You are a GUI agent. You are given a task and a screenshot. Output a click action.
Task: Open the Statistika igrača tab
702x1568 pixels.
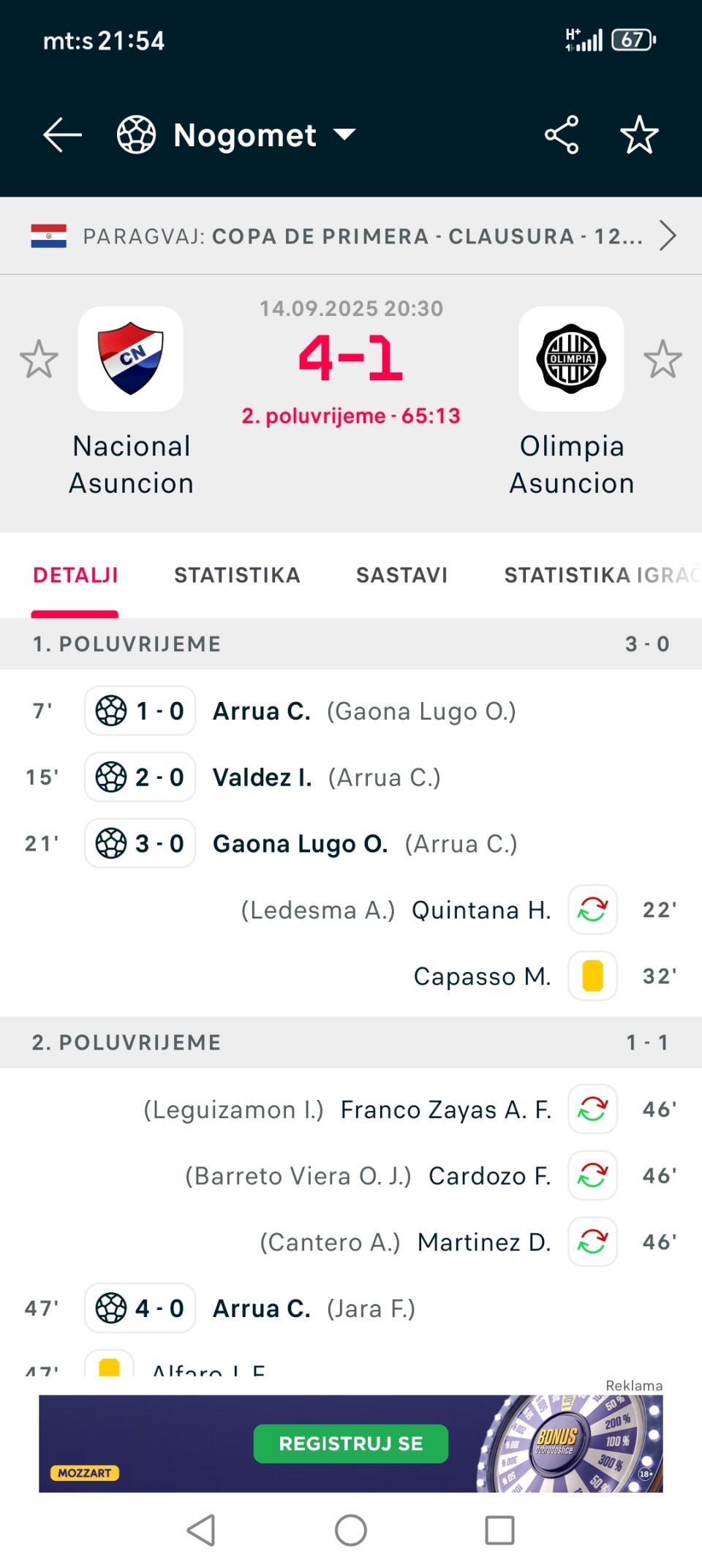coord(603,576)
